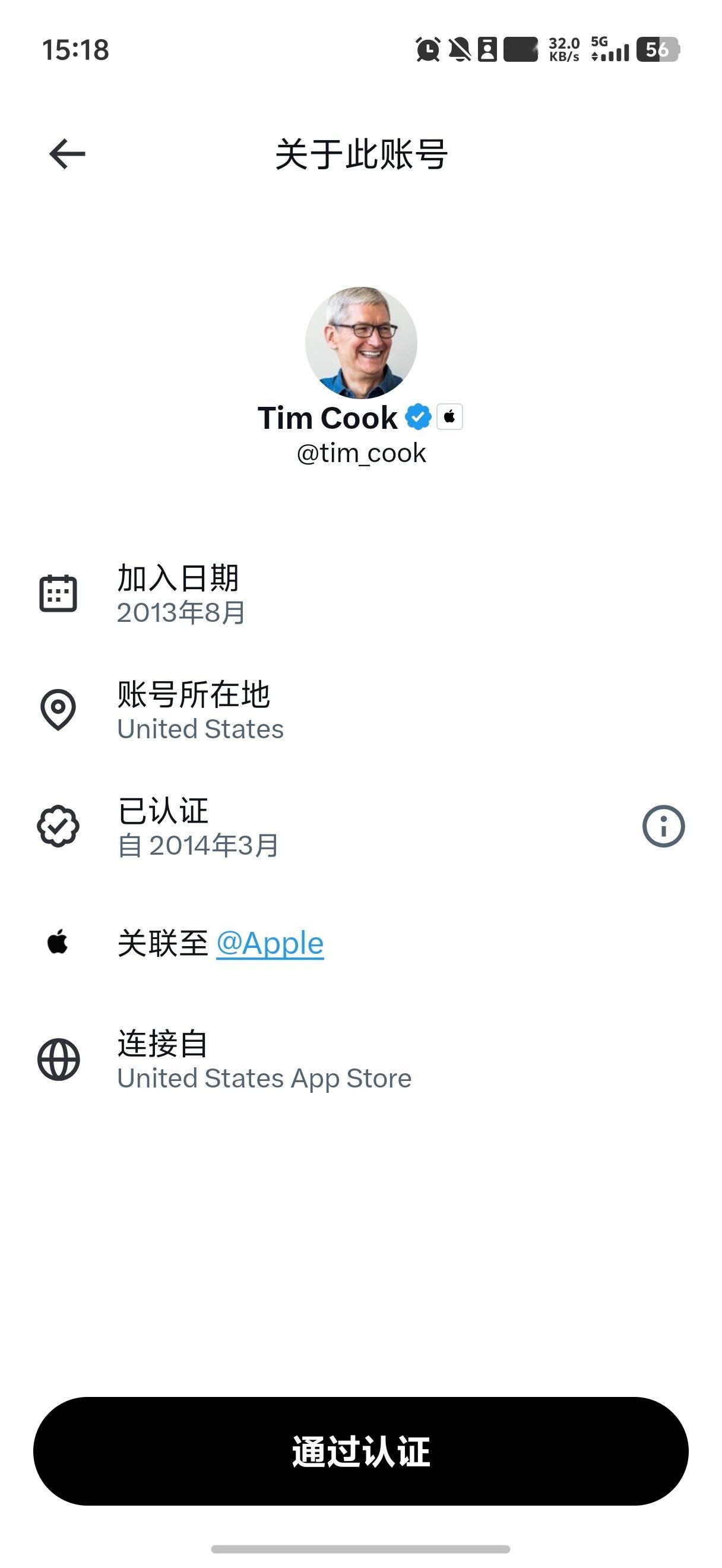Image resolution: width=722 pixels, height=1568 pixels.
Task: Click the United States account location text
Action: (x=200, y=729)
